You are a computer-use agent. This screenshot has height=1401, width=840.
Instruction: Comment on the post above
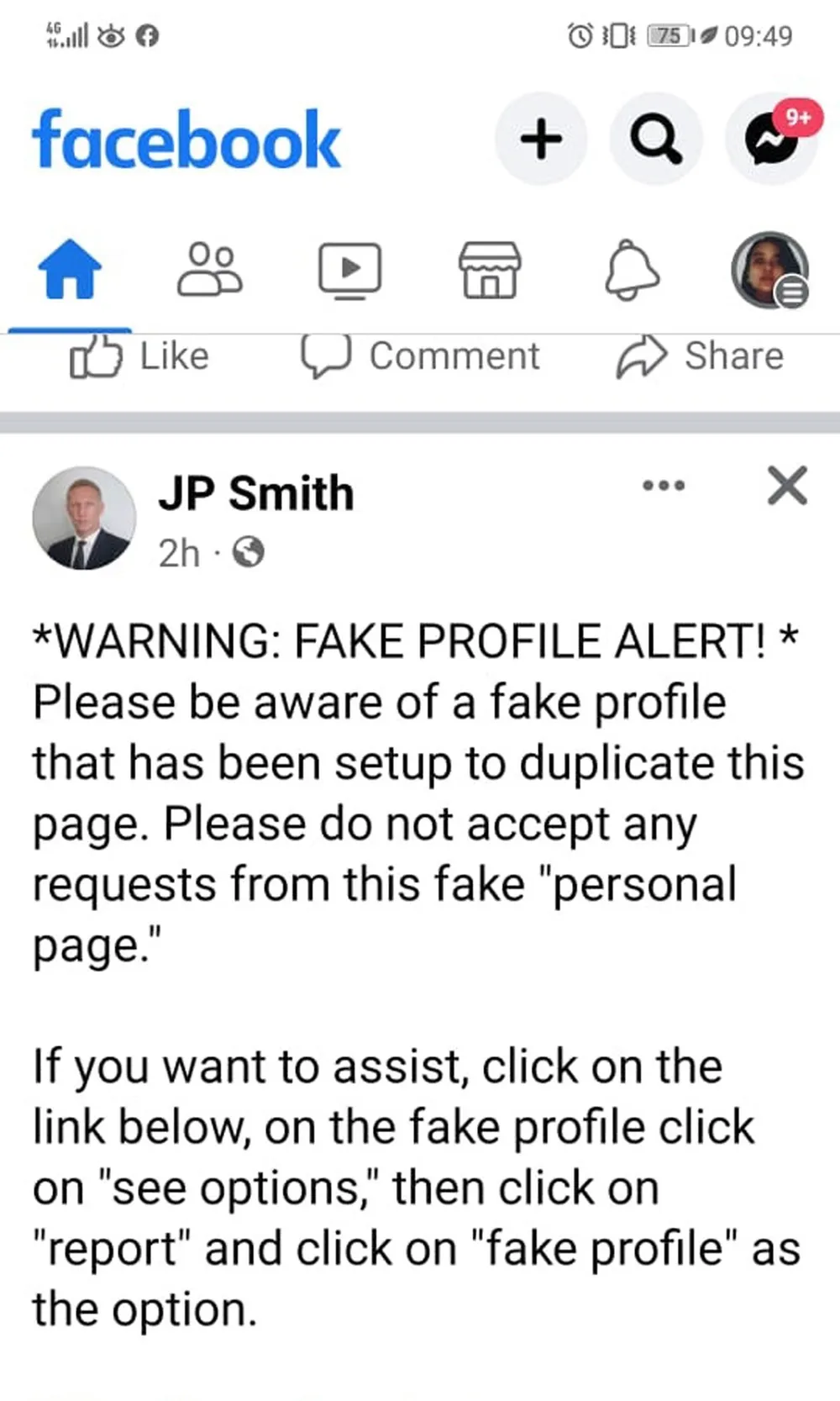(x=421, y=356)
